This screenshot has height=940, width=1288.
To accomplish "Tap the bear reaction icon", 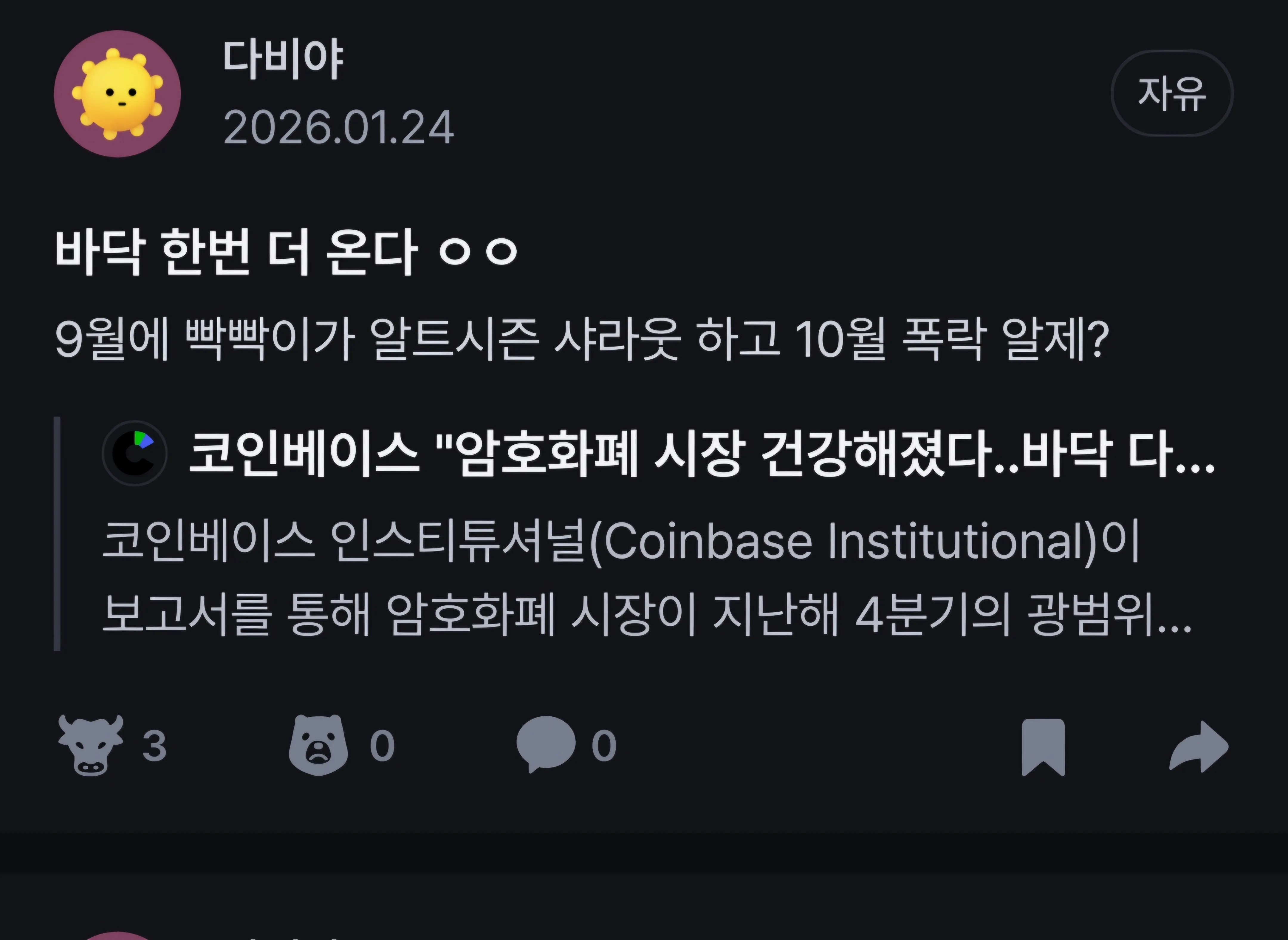I will point(319,745).
